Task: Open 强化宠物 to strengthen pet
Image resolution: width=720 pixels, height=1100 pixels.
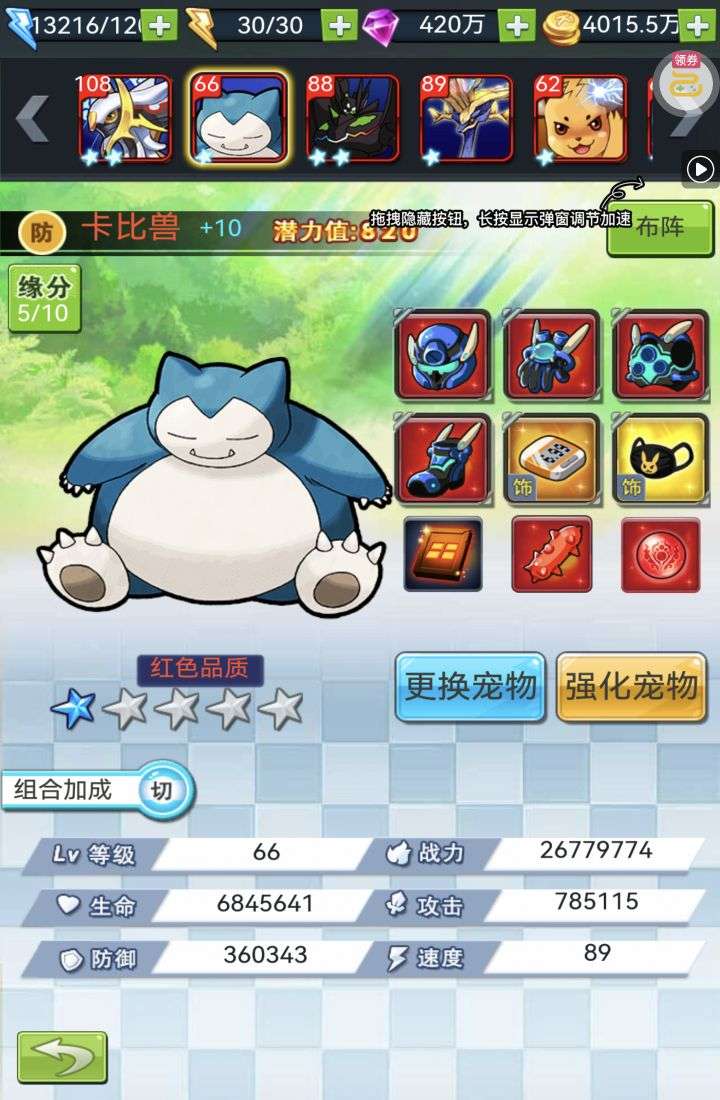Action: (x=630, y=687)
